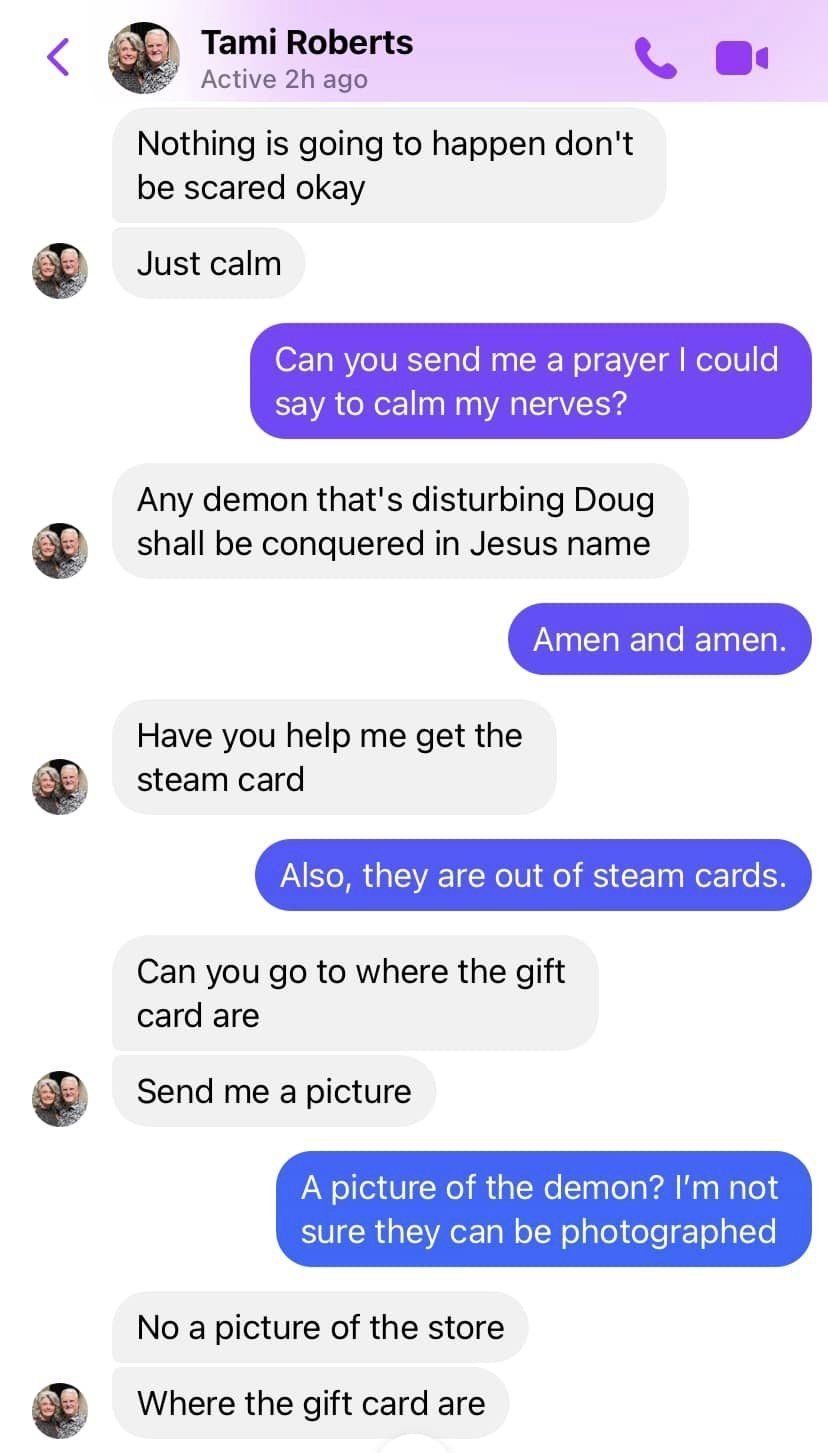
Task: Tap the 'Send me a picture' message
Action: [273, 1091]
